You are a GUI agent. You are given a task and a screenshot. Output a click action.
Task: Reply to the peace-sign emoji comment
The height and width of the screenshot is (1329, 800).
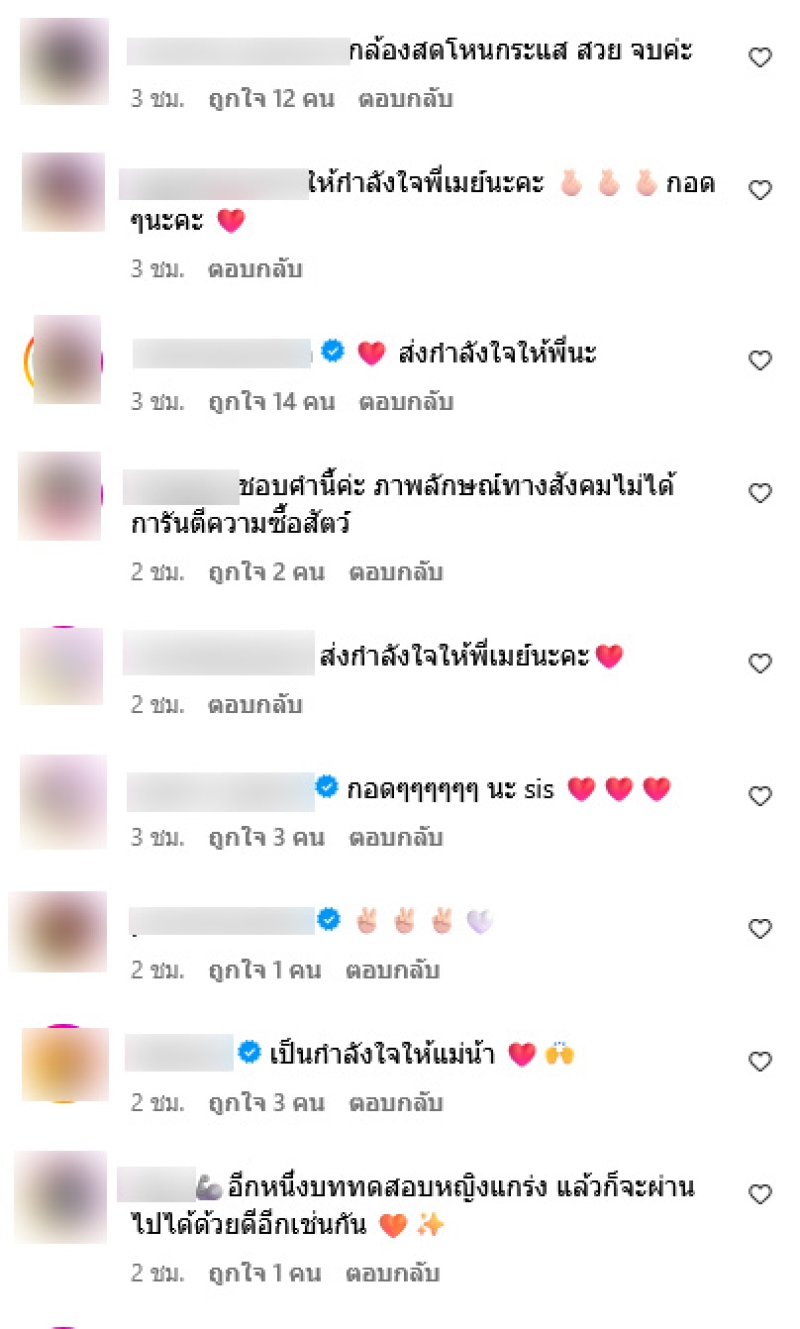coord(392,970)
